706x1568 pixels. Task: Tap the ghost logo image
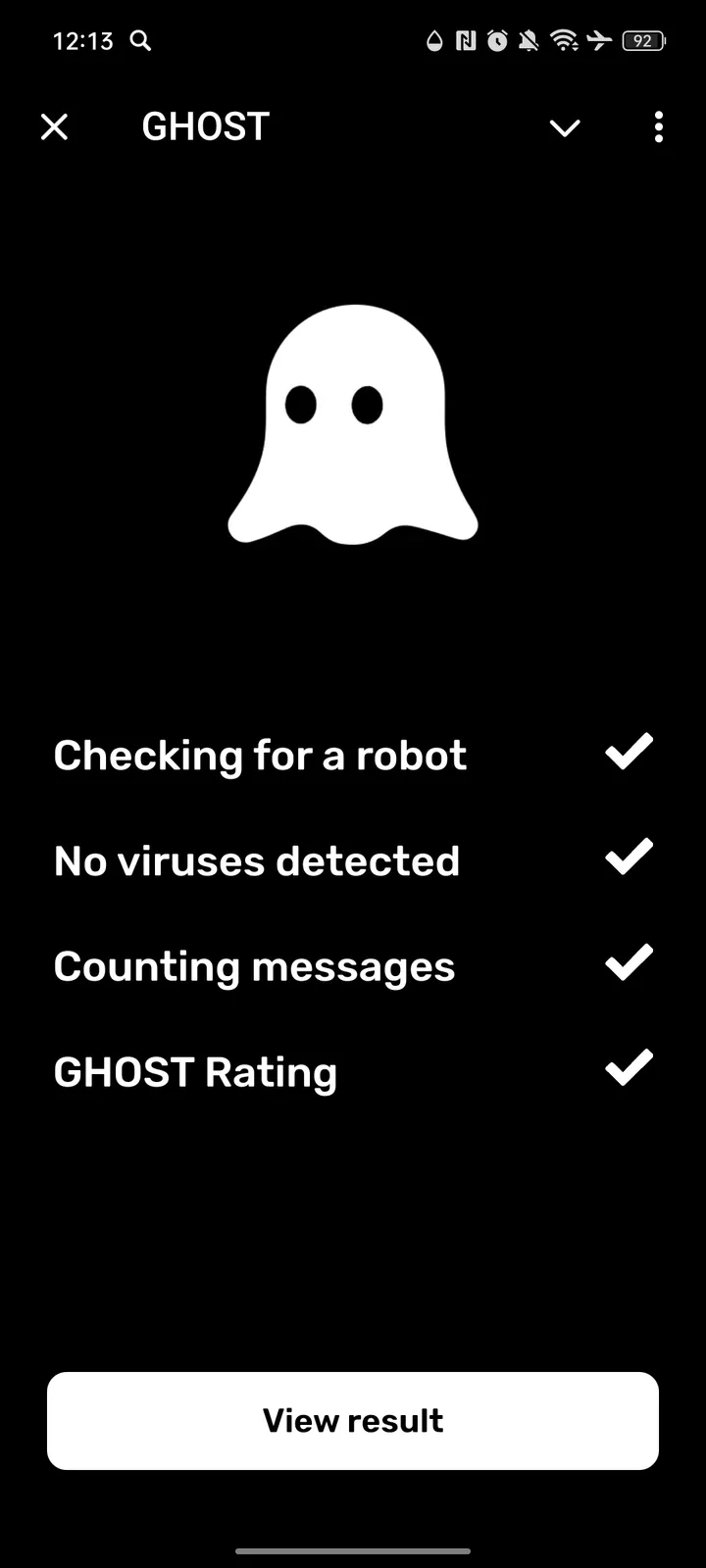coord(355,421)
